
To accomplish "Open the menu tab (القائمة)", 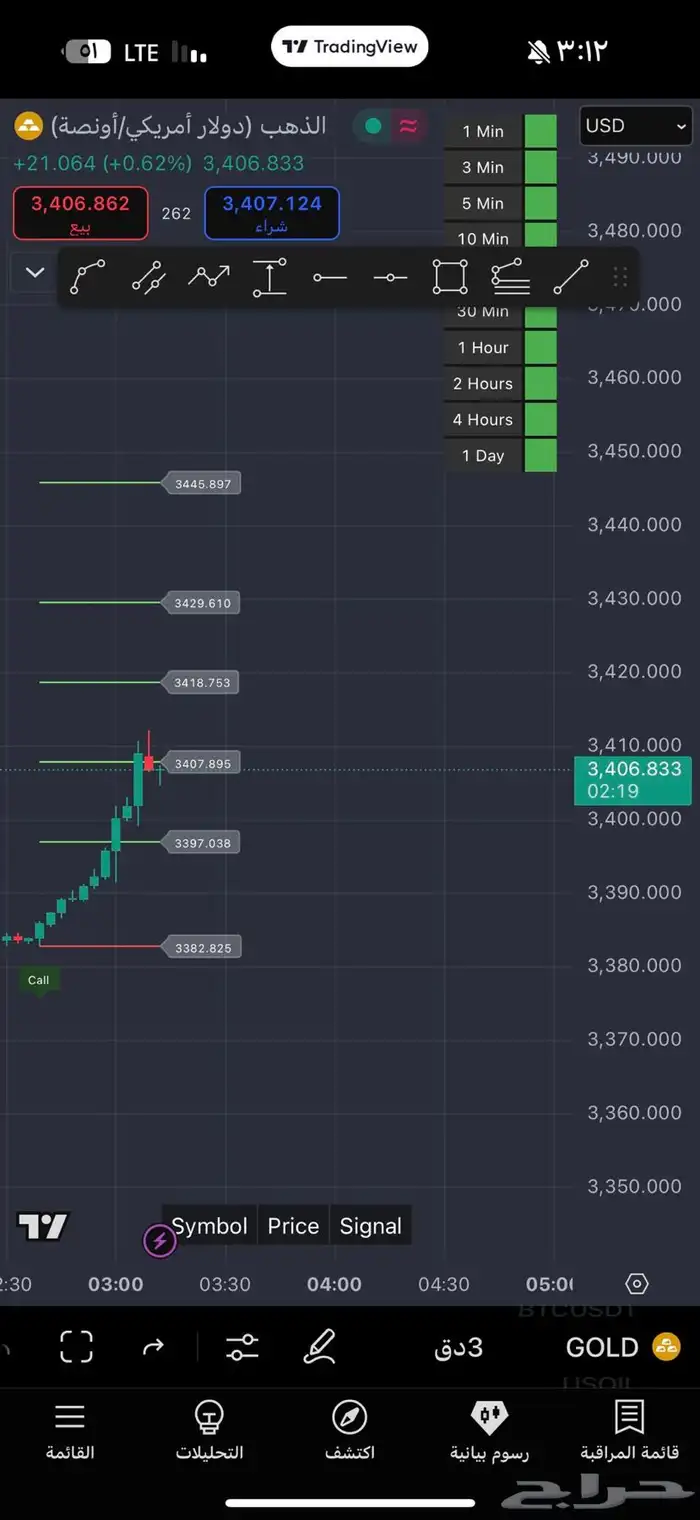I will click(x=70, y=1430).
